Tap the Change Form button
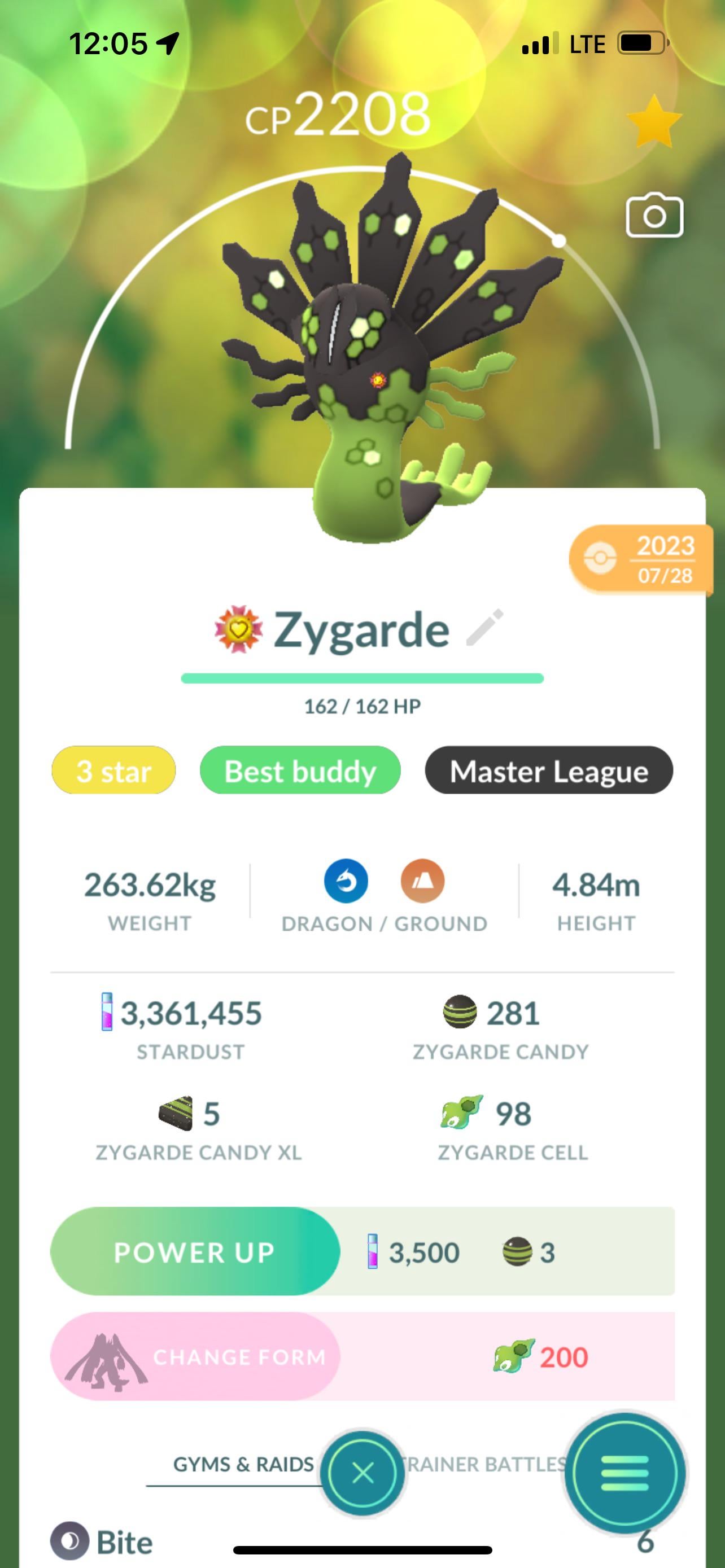The image size is (725, 1568). pos(195,1356)
